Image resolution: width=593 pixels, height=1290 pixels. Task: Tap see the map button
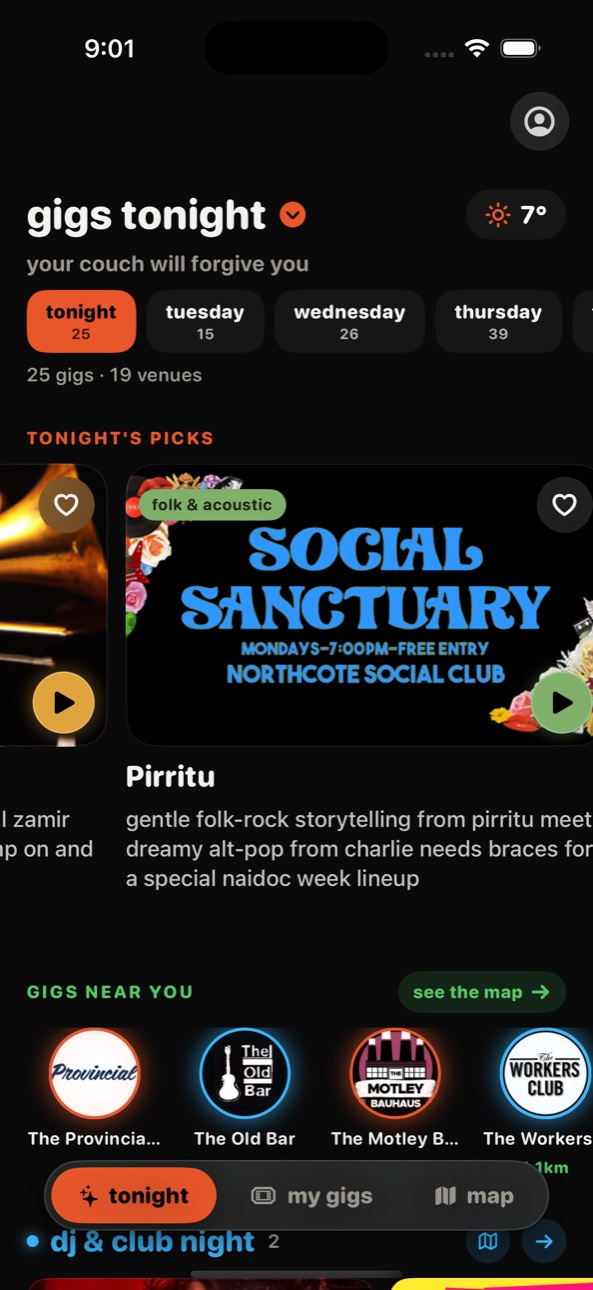coord(482,992)
